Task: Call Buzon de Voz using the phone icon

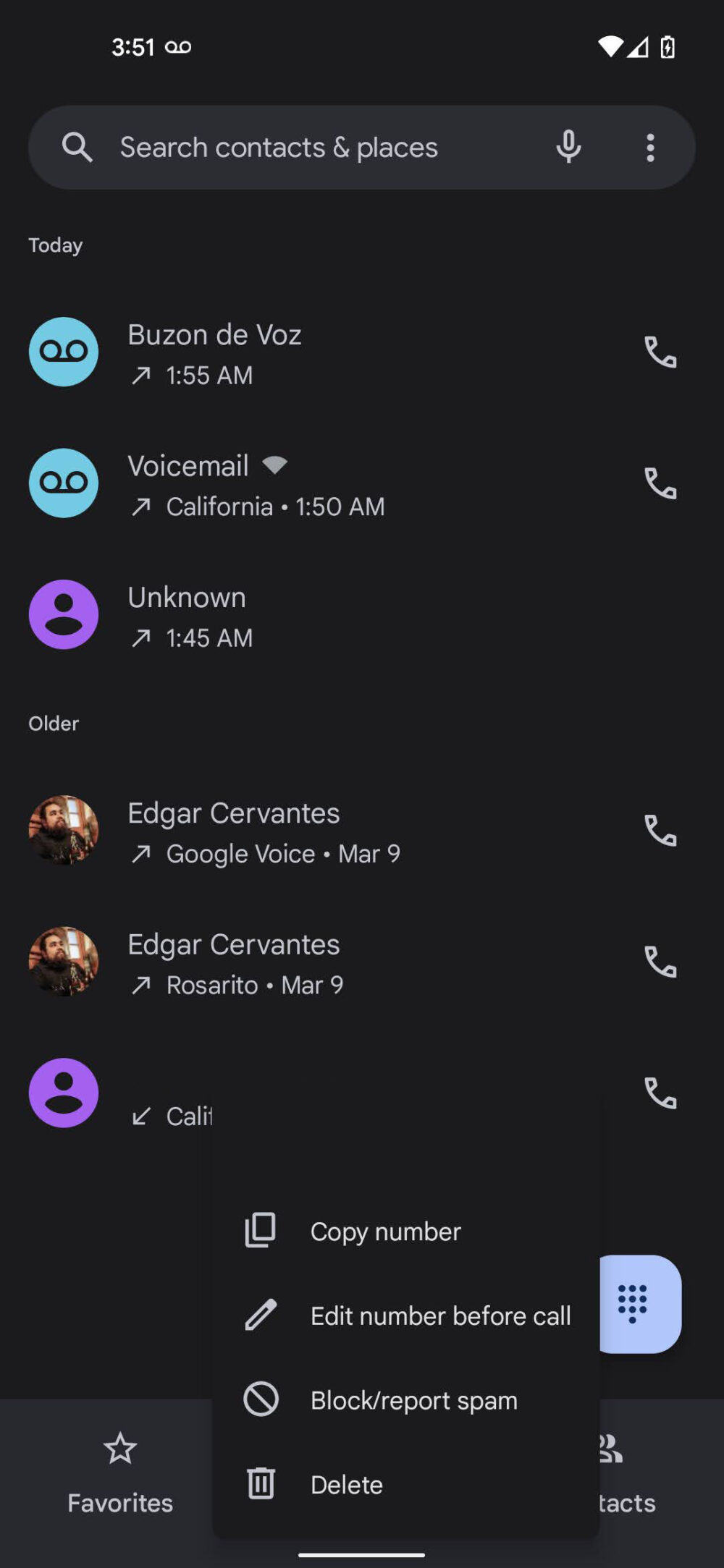Action: [660, 352]
